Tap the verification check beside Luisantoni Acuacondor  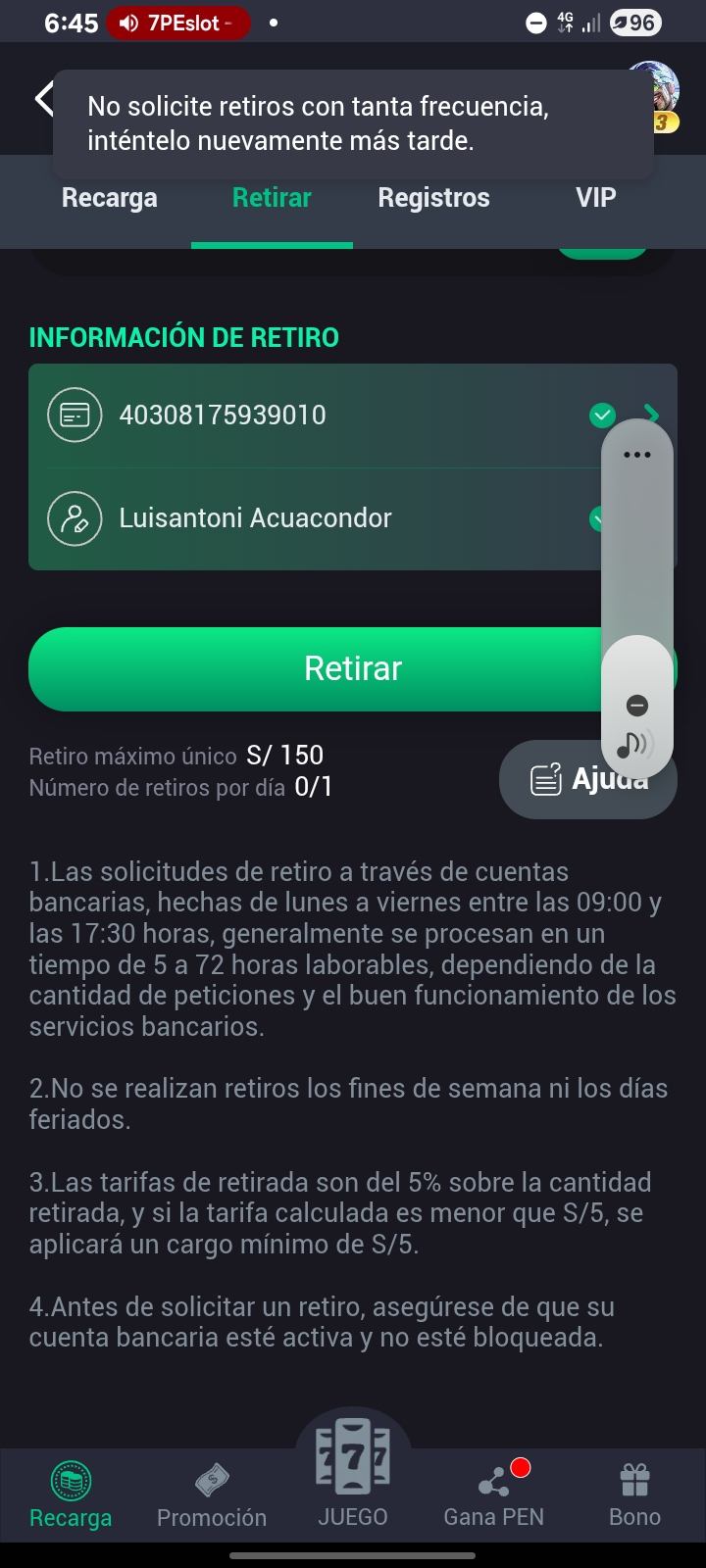599,518
